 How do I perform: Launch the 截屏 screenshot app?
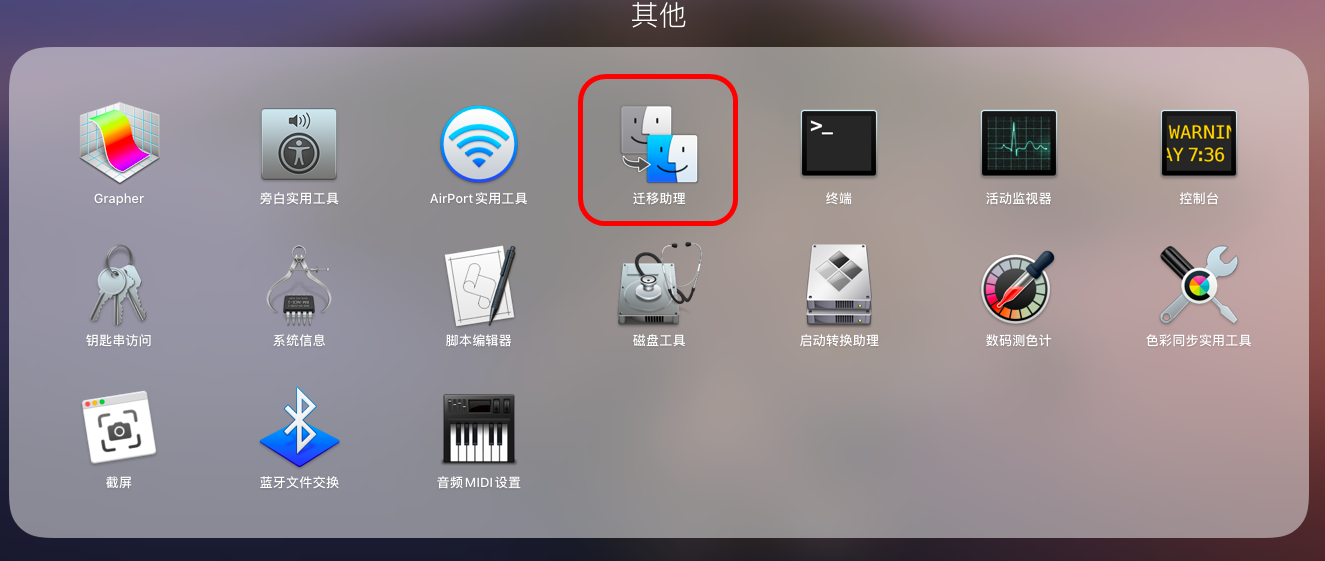(x=119, y=427)
